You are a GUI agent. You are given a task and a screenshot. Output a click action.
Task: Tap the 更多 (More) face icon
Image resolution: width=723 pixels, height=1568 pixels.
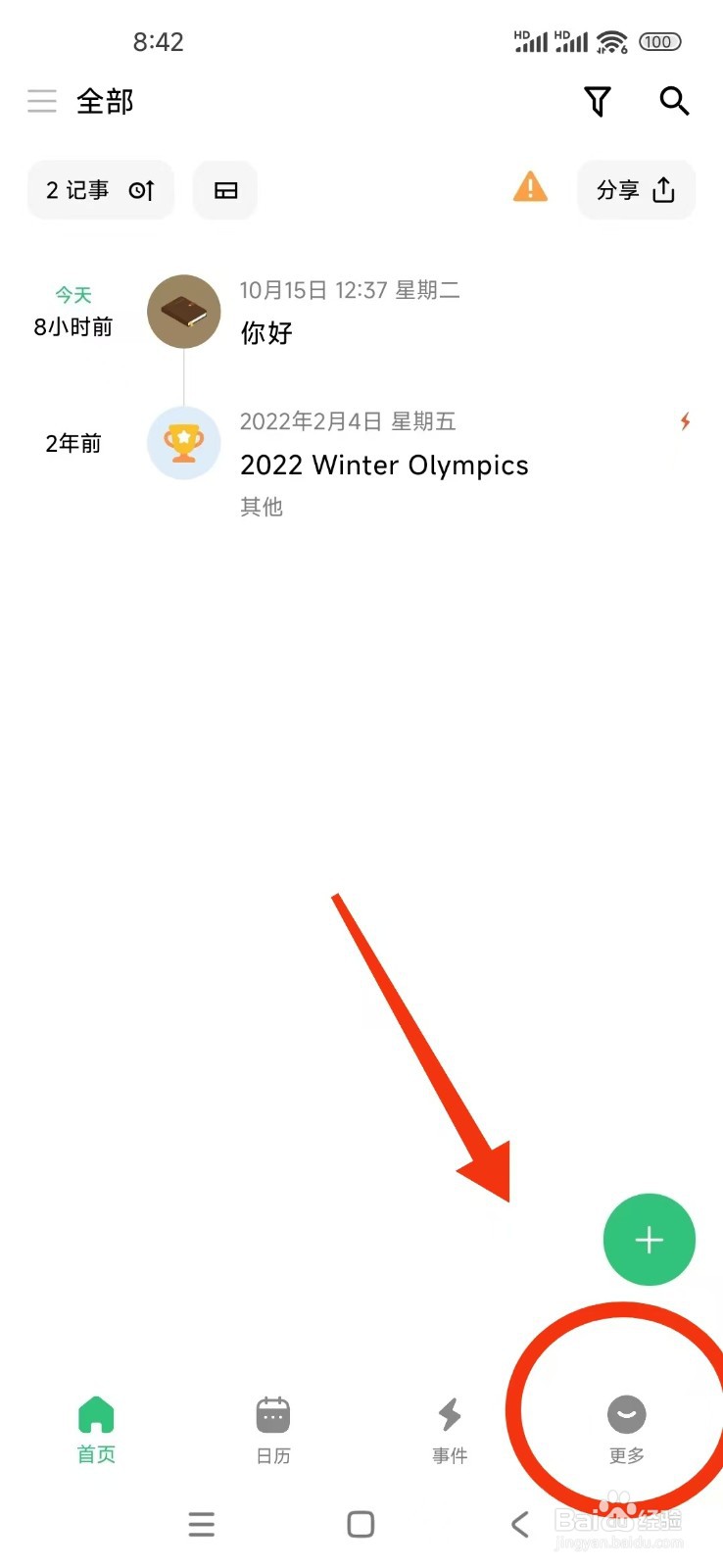(625, 1414)
